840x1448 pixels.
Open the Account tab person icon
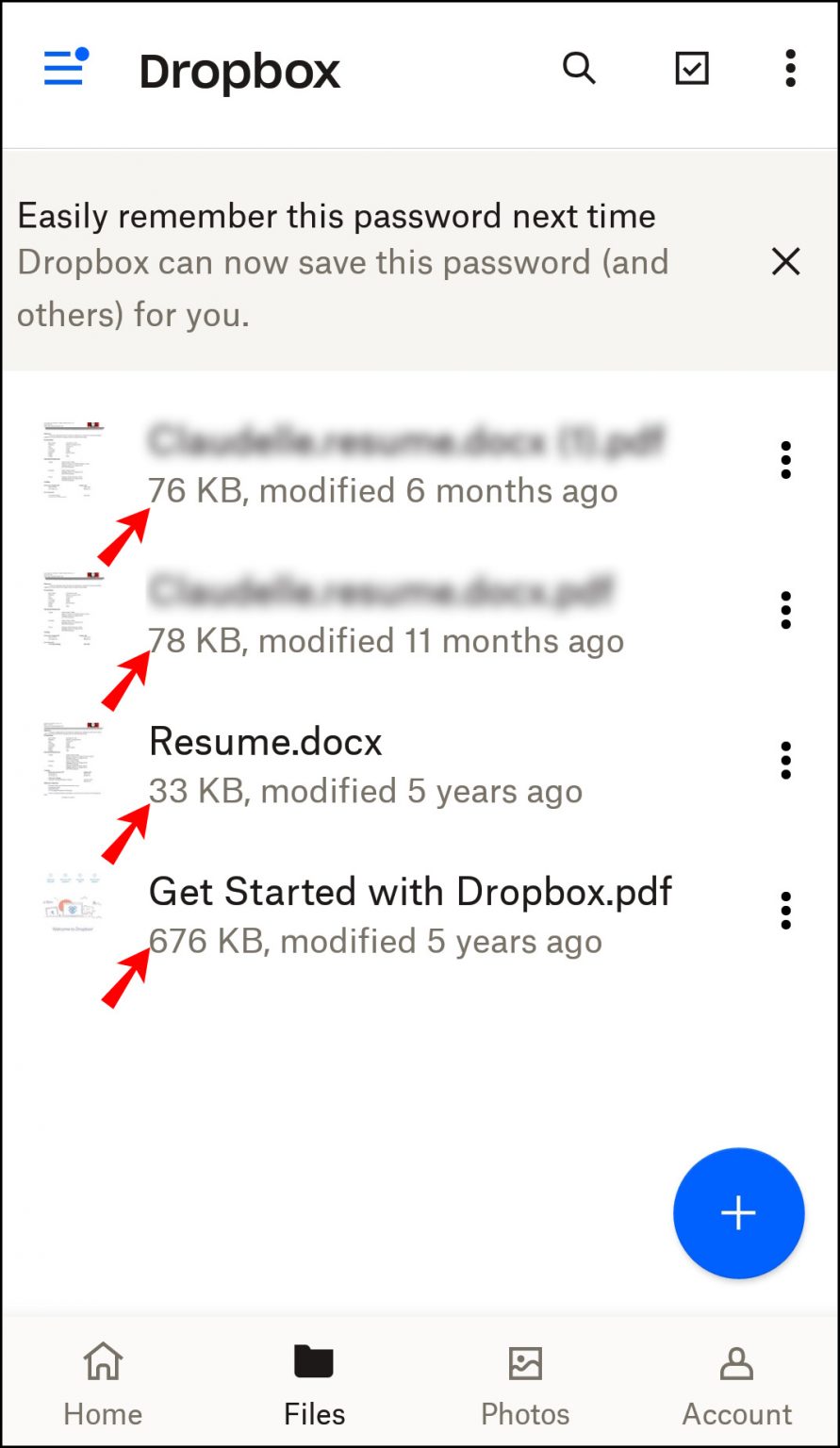(736, 1361)
